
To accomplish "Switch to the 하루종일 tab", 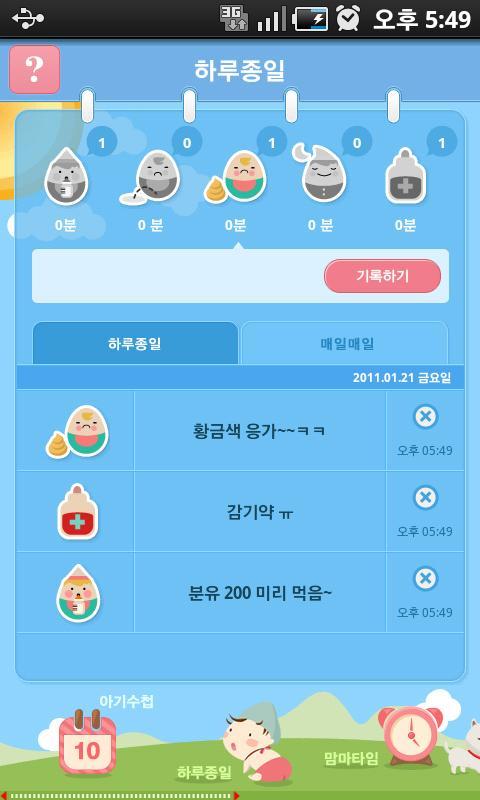I will 135,343.
